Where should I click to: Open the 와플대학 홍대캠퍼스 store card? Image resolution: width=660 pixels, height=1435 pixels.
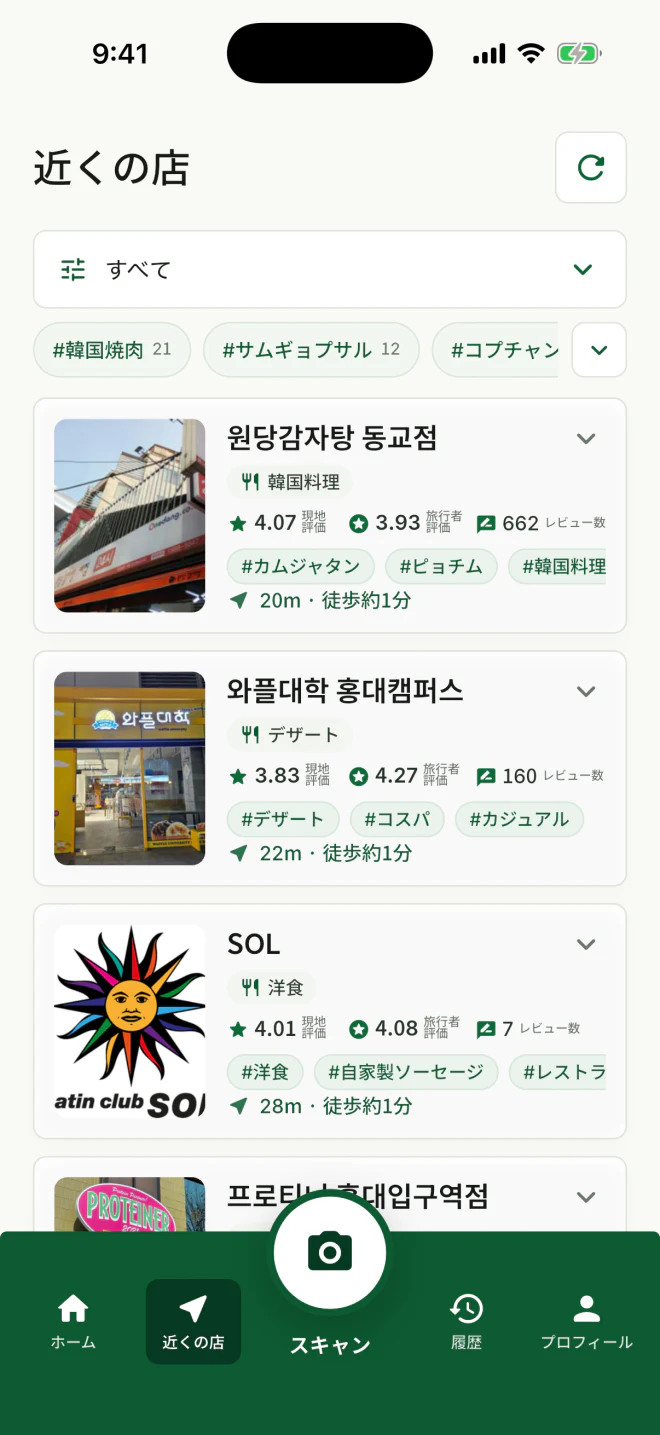pos(330,769)
